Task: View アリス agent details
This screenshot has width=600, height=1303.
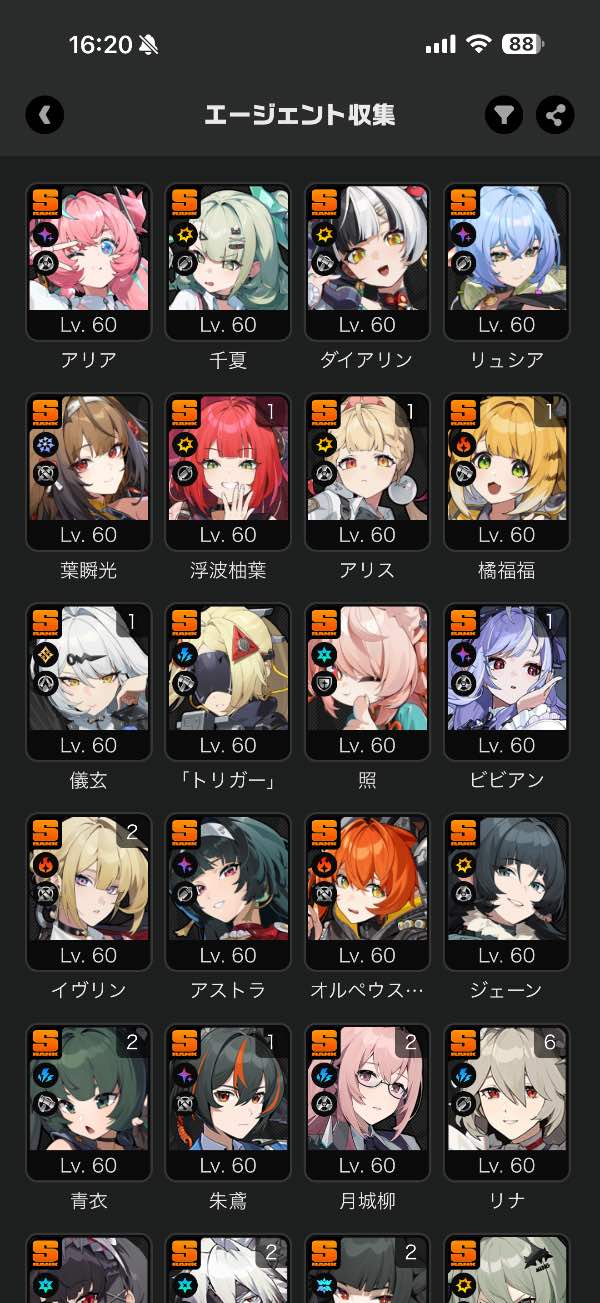Action: (367, 472)
